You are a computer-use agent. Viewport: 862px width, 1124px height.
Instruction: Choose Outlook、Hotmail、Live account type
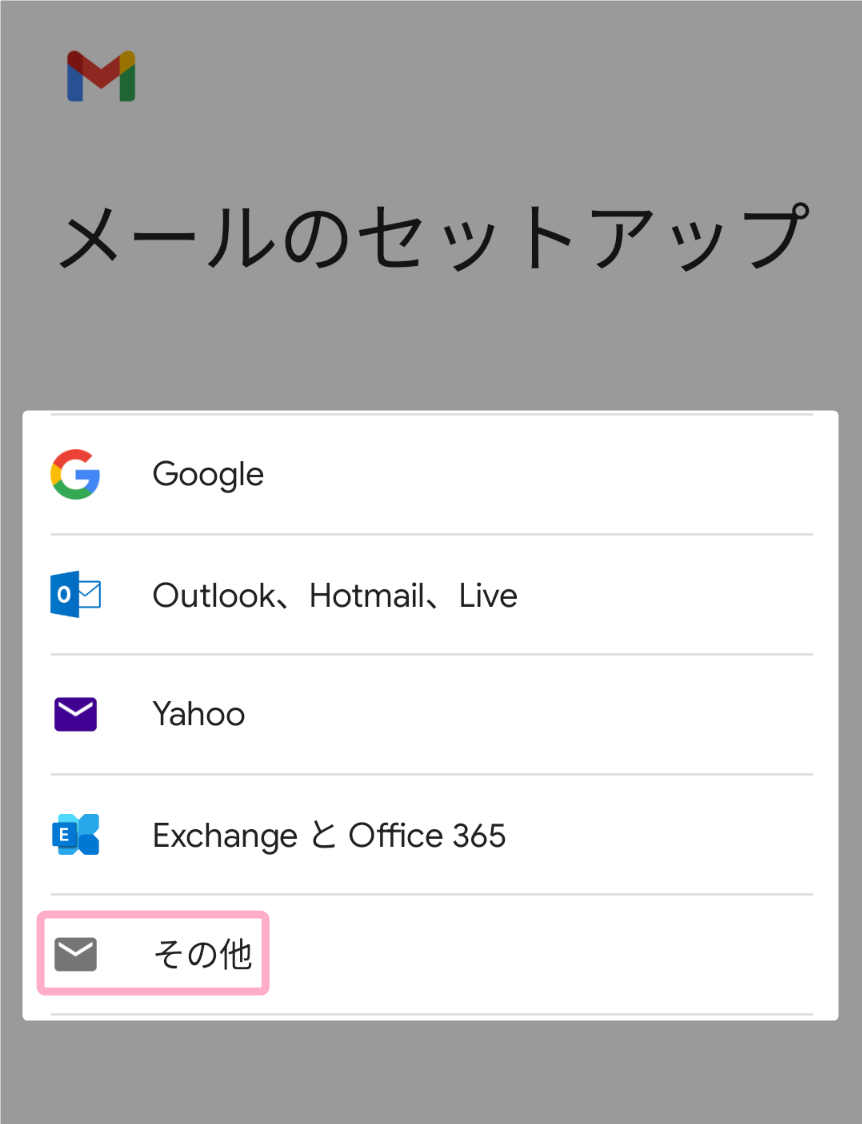(334, 595)
